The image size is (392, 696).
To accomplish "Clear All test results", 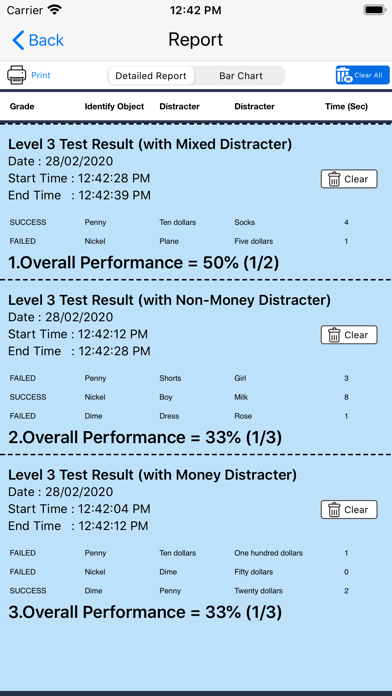I will click(x=363, y=75).
